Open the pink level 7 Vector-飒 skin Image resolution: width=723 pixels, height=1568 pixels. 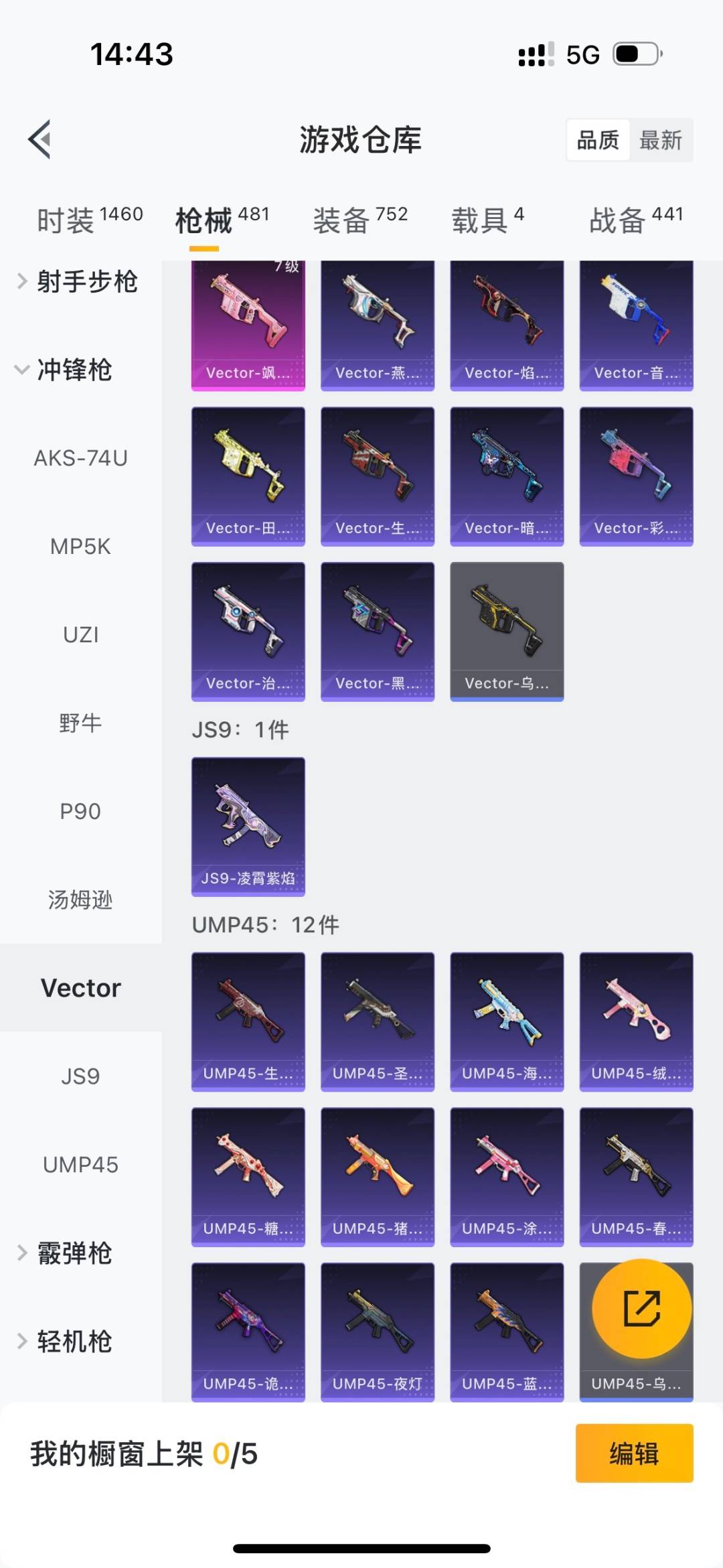248,326
